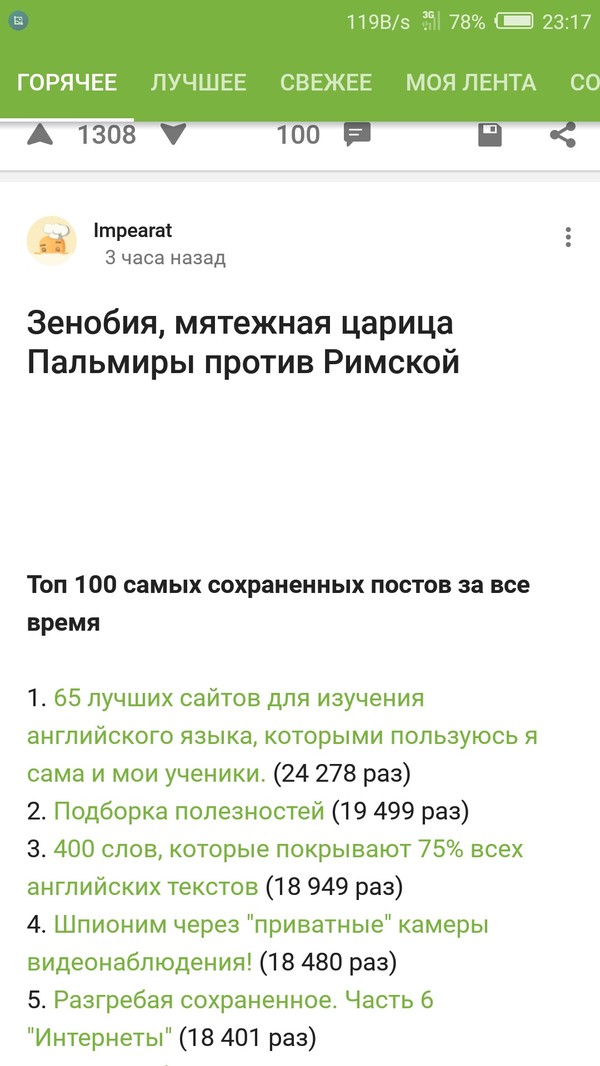Save the post with the floppy disk icon

(490, 135)
